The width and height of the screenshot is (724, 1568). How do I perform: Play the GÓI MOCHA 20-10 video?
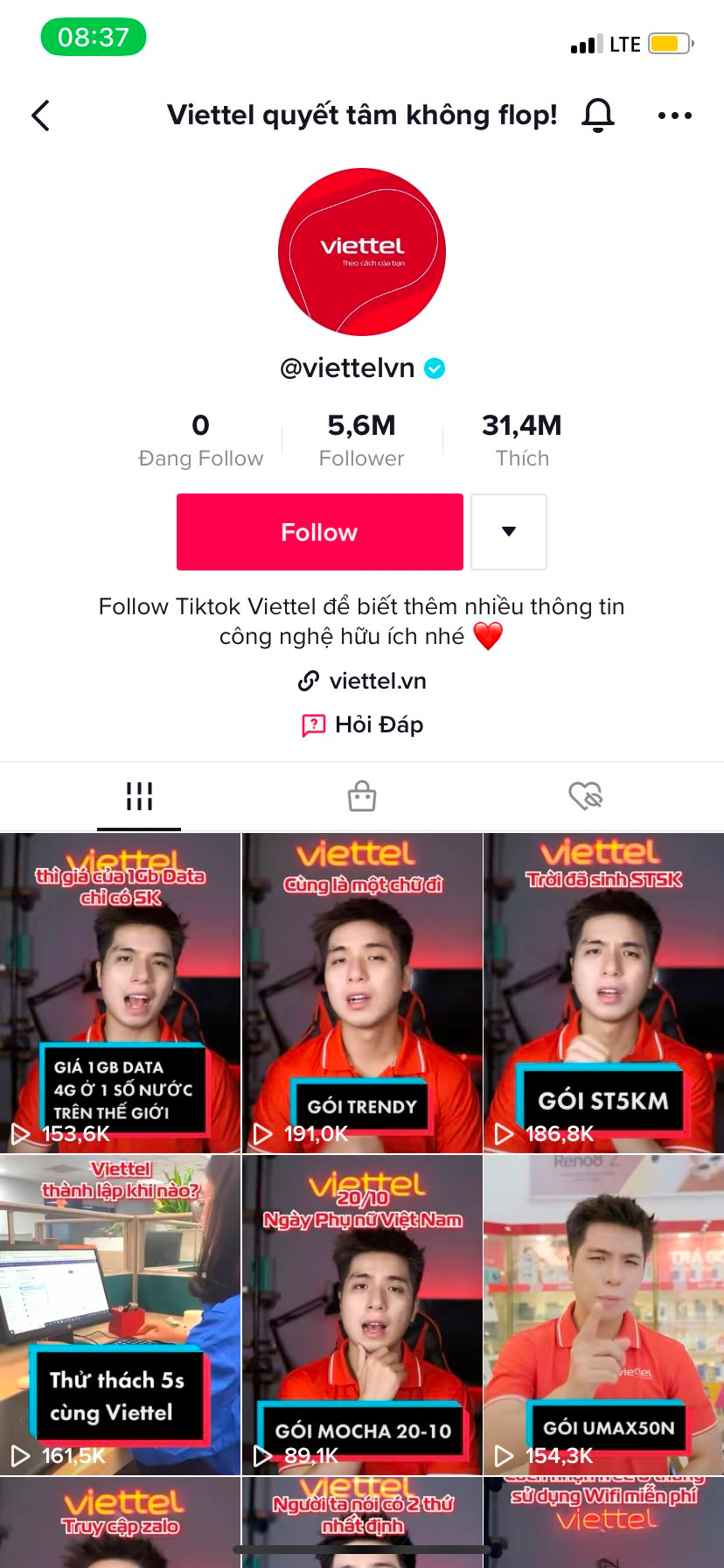coord(362,1314)
